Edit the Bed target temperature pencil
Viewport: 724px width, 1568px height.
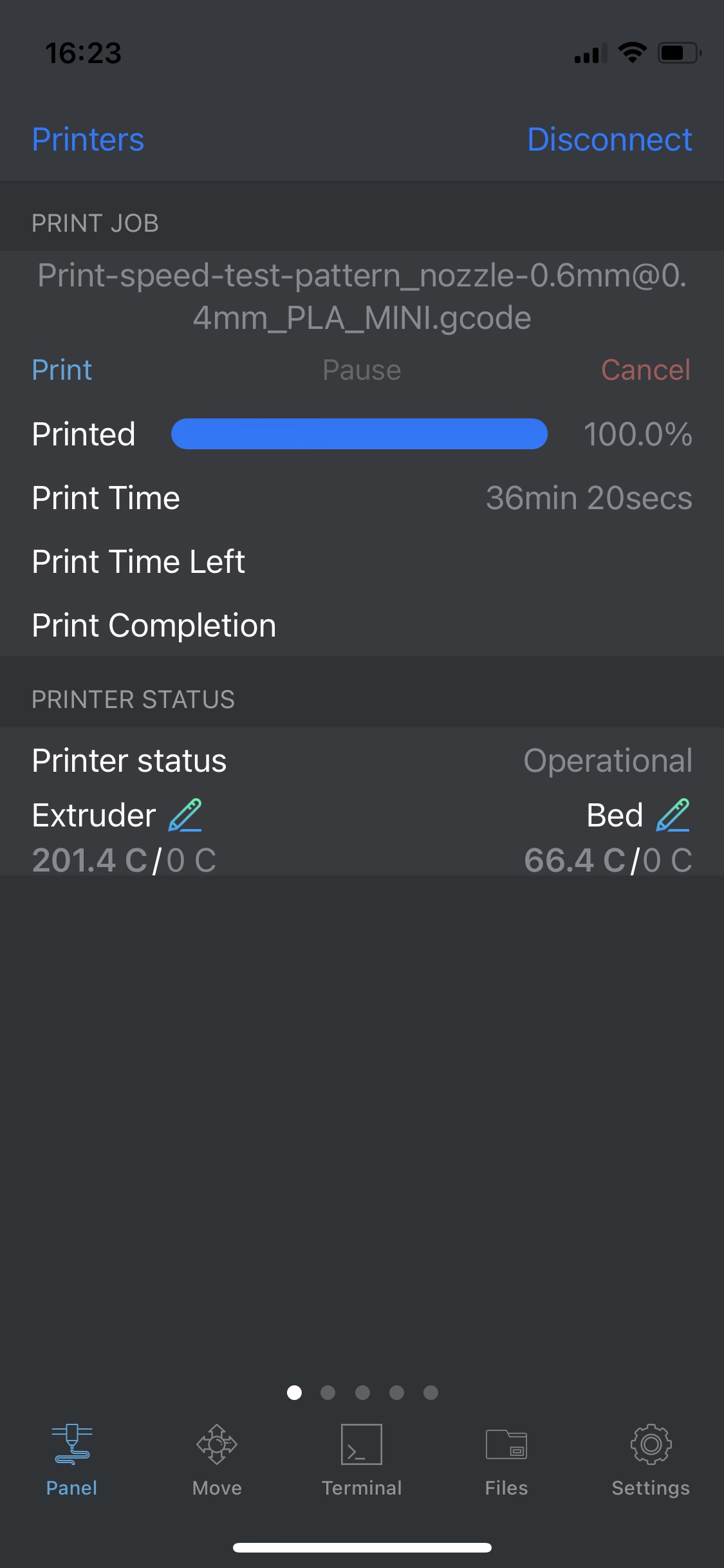[x=672, y=814]
